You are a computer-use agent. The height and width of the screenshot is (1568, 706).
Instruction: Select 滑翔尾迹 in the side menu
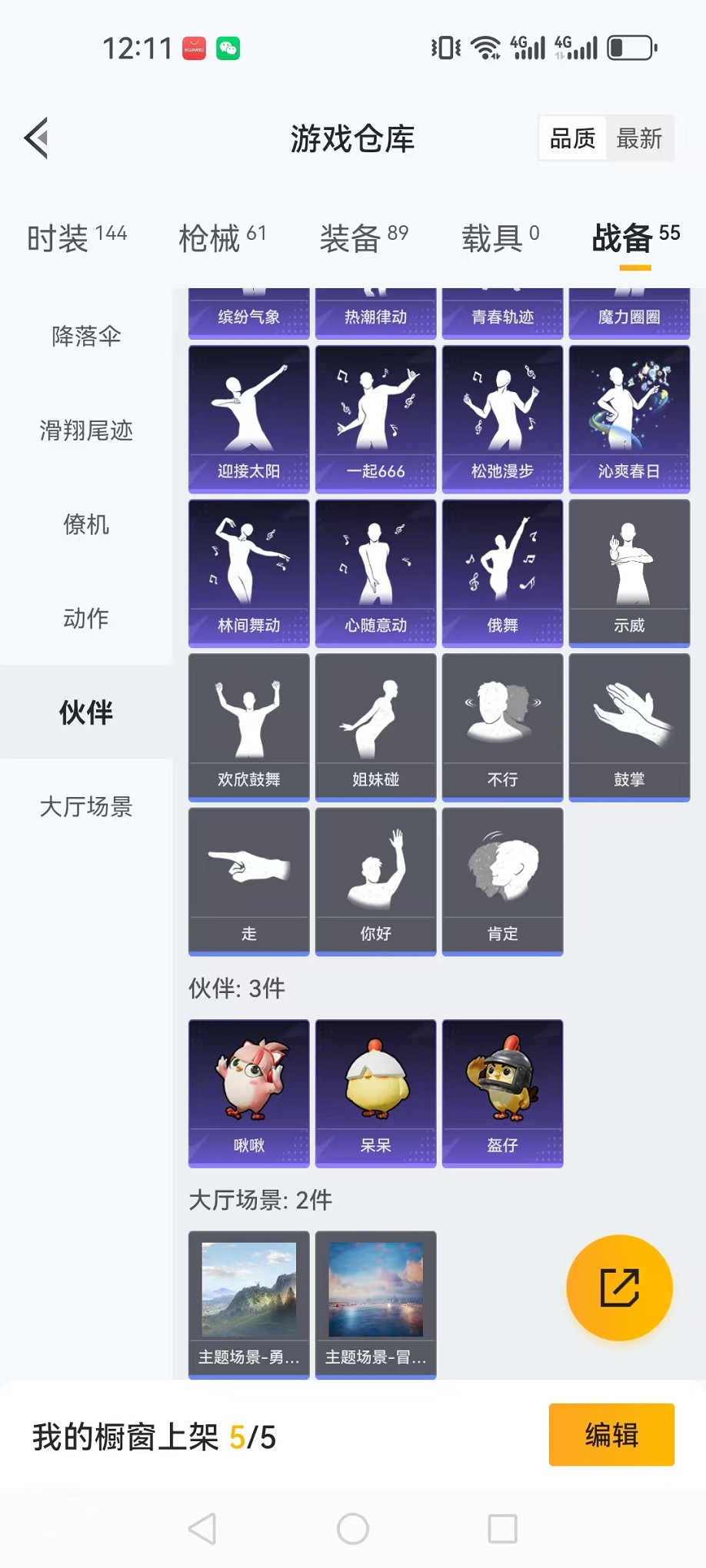86,430
